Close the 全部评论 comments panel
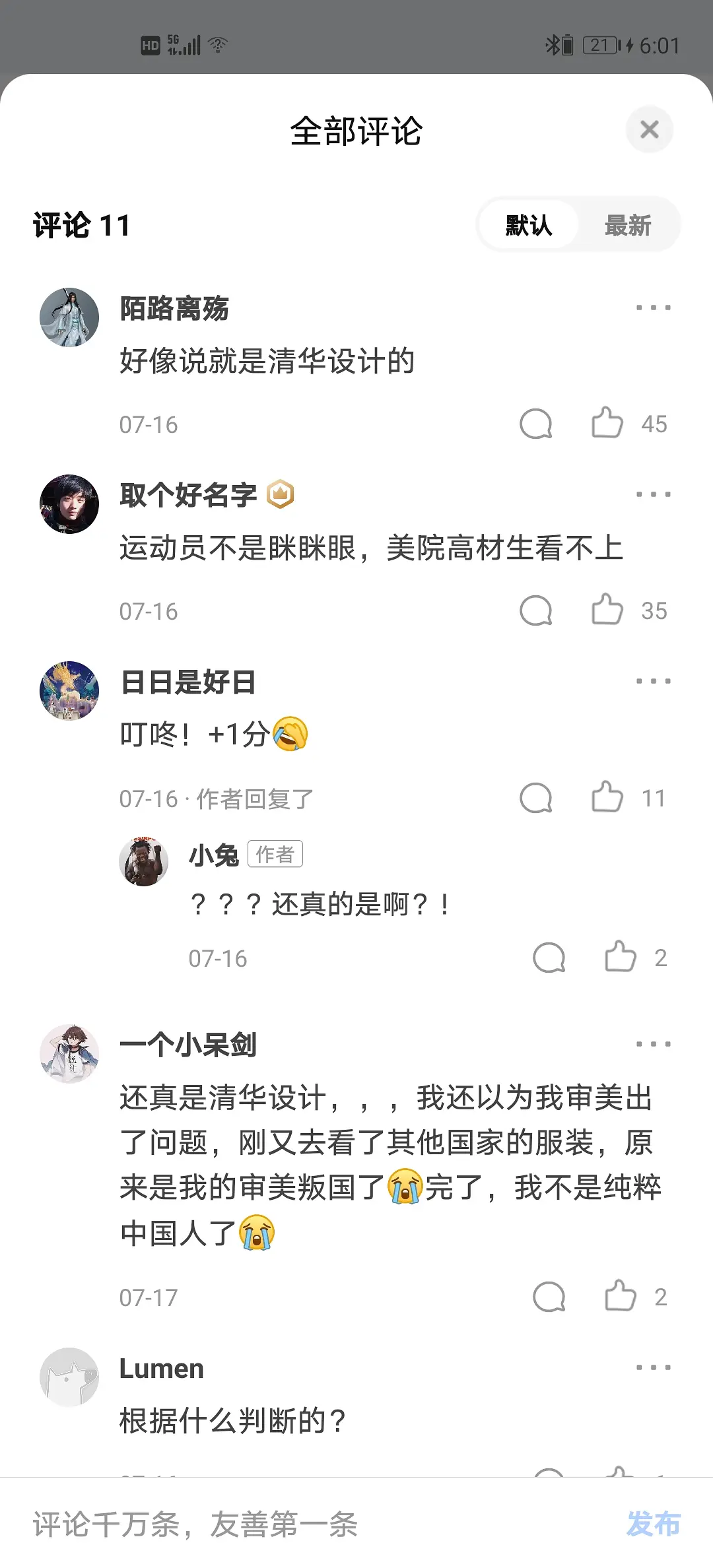 click(650, 129)
